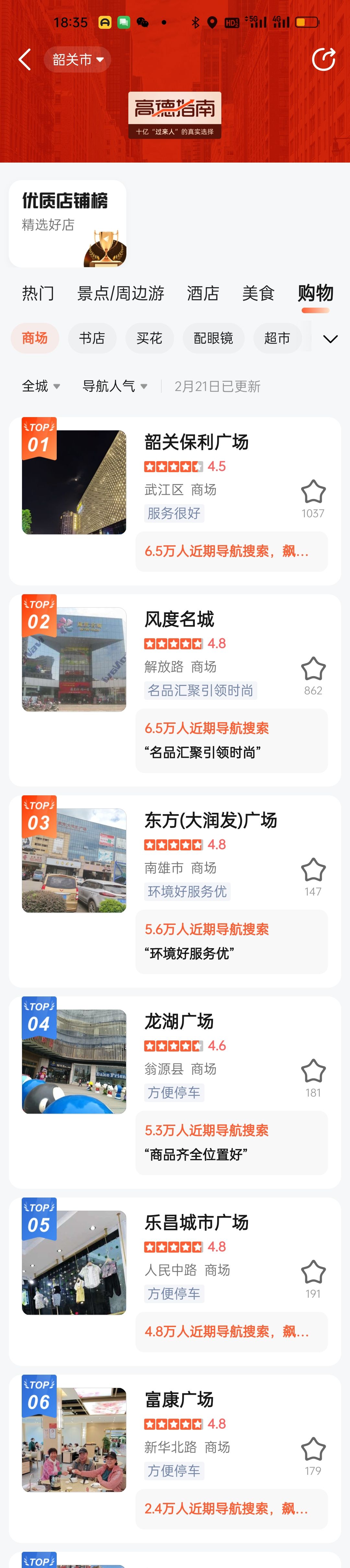
Task: Favorite 龙湖广场 with the star
Action: [313, 1071]
